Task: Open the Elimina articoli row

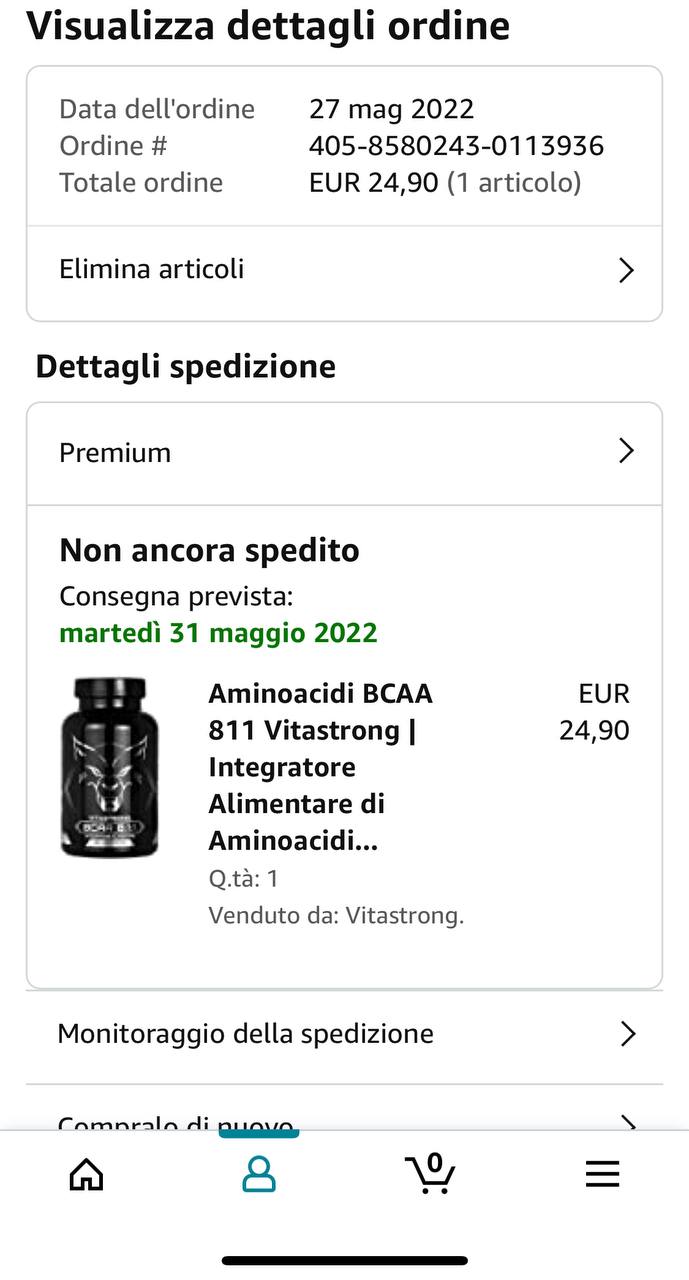Action: [x=344, y=270]
